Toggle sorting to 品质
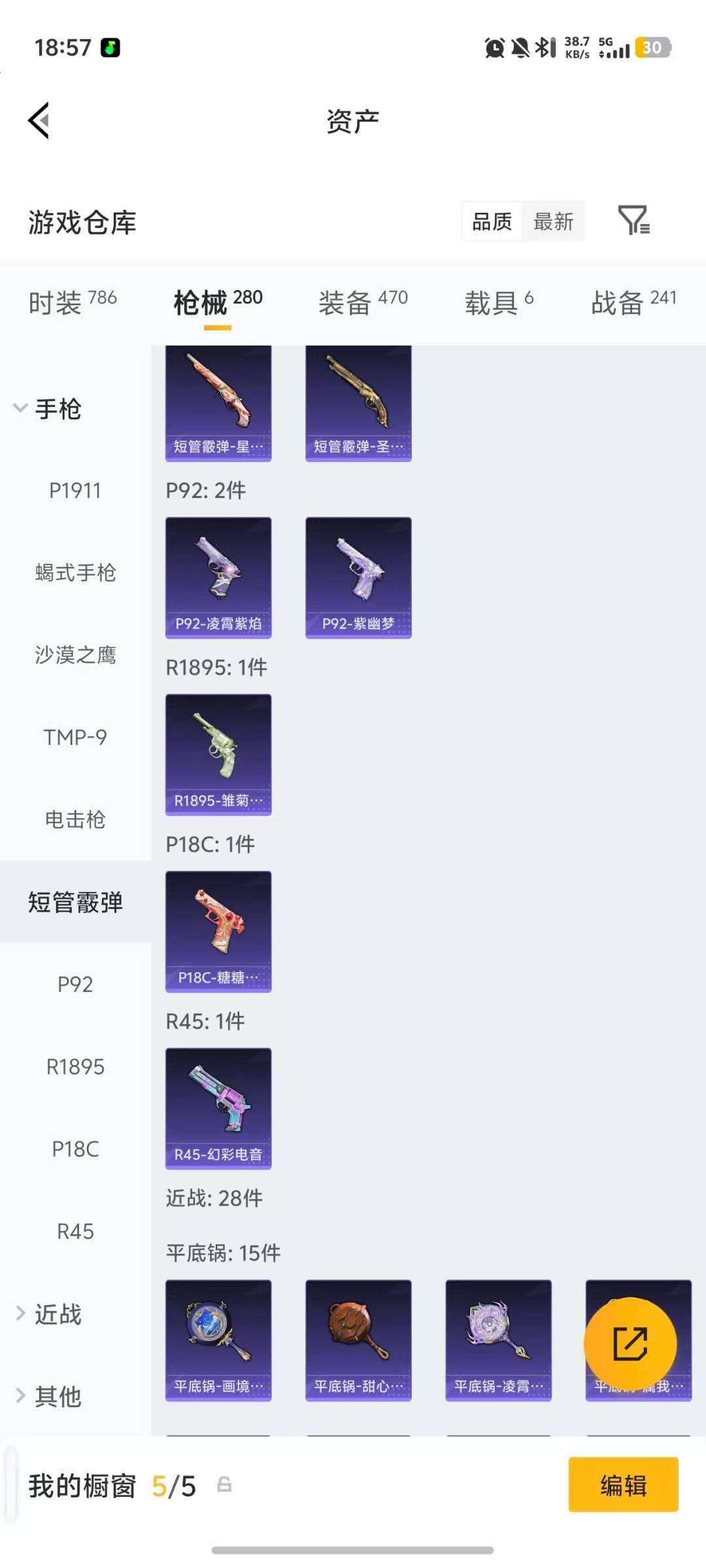Screen dimensions: 706x1568 pos(492,221)
